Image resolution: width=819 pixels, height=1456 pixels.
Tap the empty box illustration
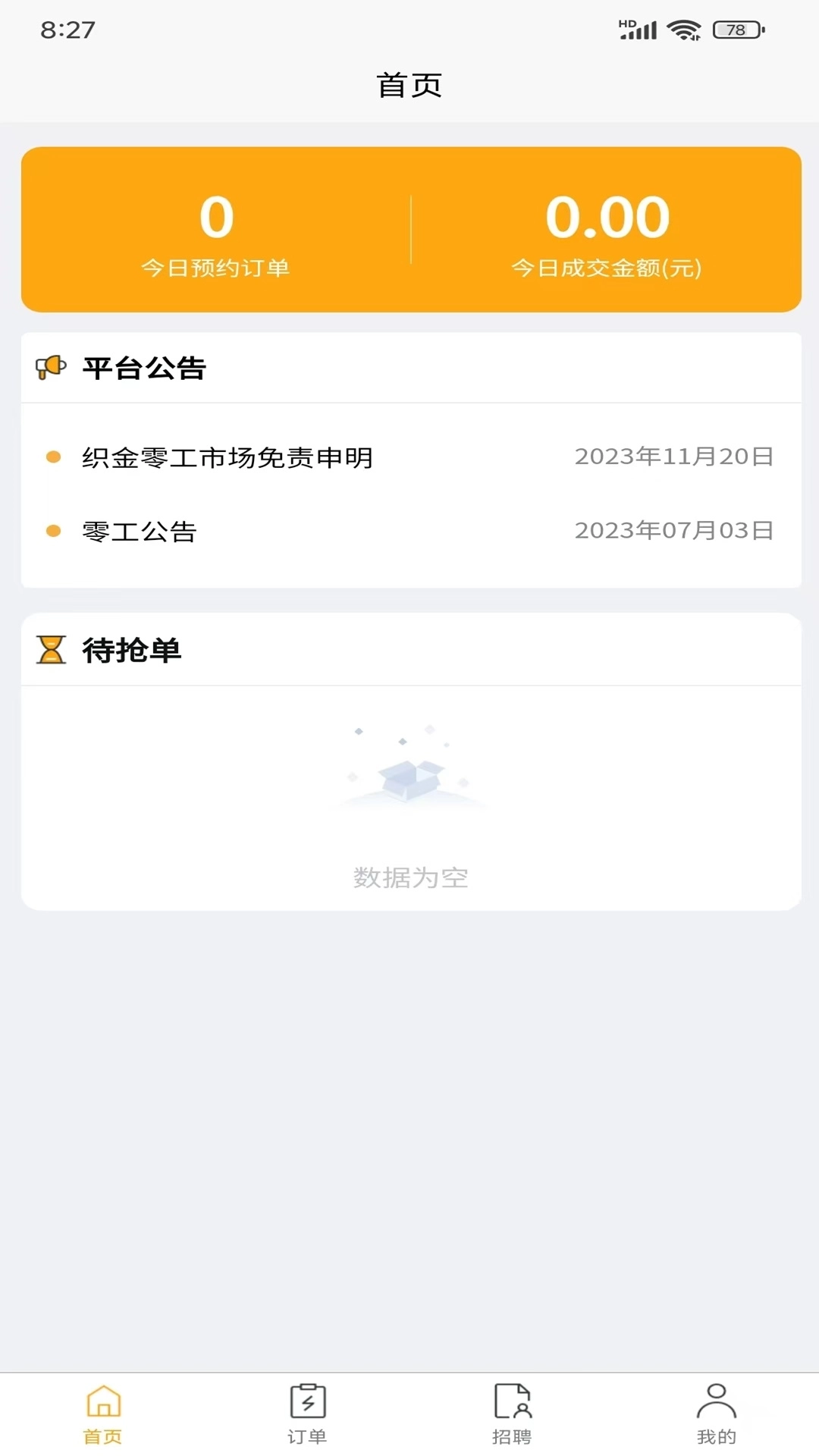coord(409,775)
